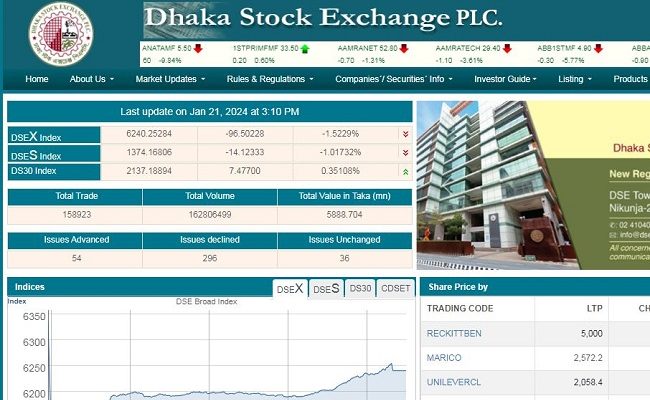Viewport: 650px width, 400px height.
Task: Select the CDSET chart tab
Action: pos(396,288)
